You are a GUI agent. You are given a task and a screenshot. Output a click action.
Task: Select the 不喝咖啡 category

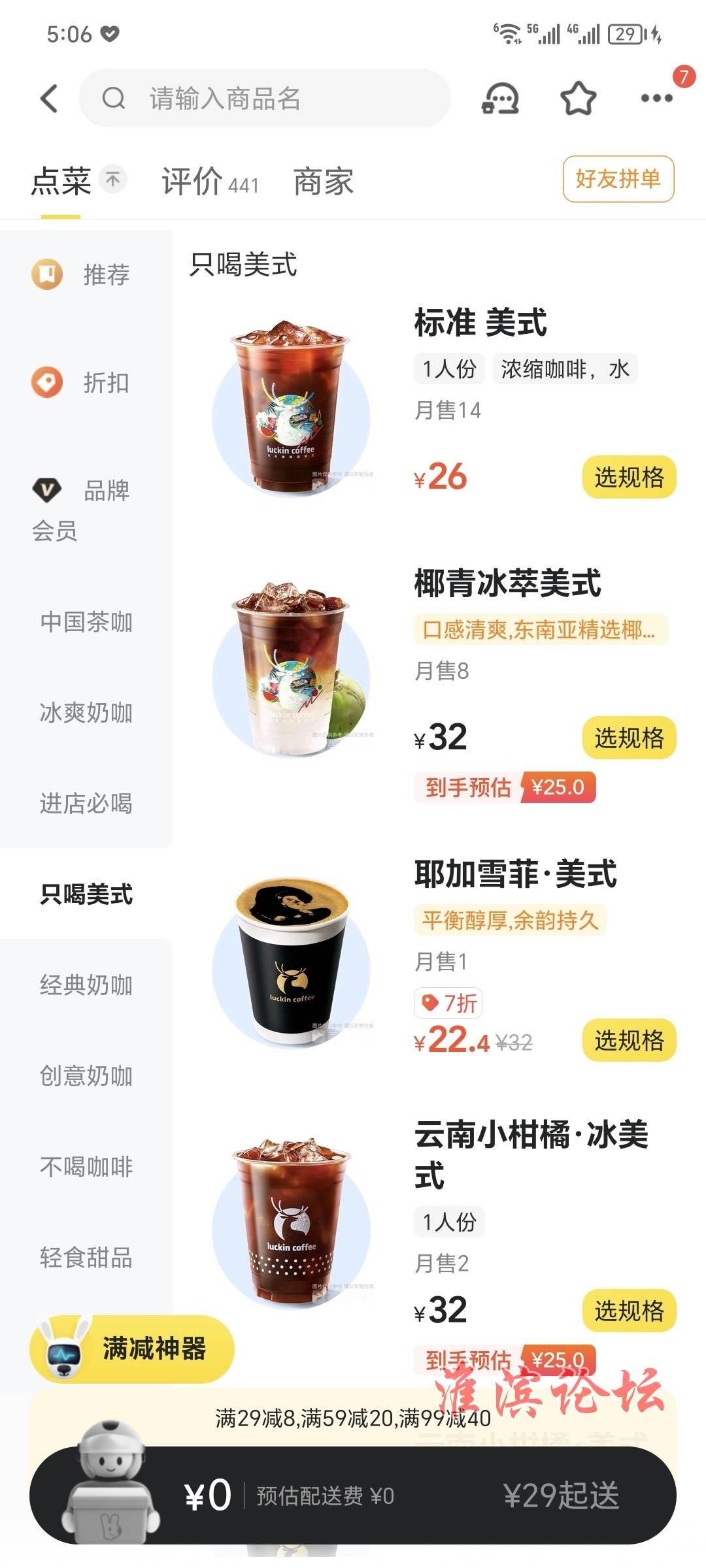(86, 1166)
